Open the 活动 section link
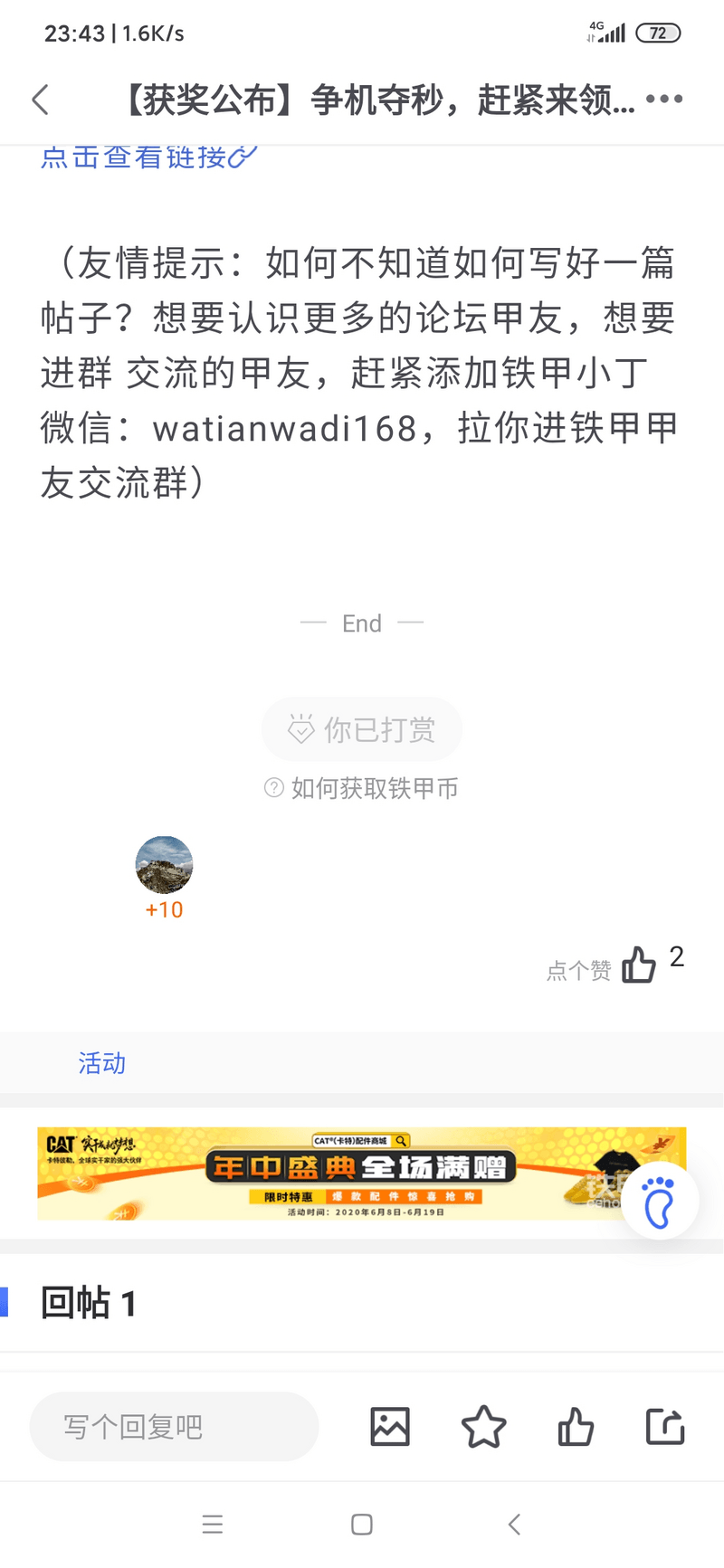Screen dimensions: 724x1568 coord(101,1063)
